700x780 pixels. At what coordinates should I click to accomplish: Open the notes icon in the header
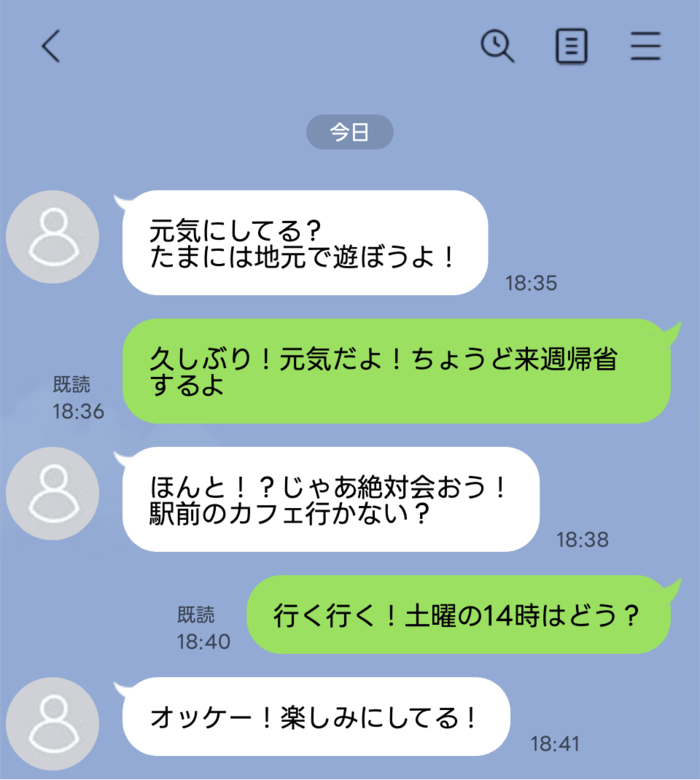571,46
